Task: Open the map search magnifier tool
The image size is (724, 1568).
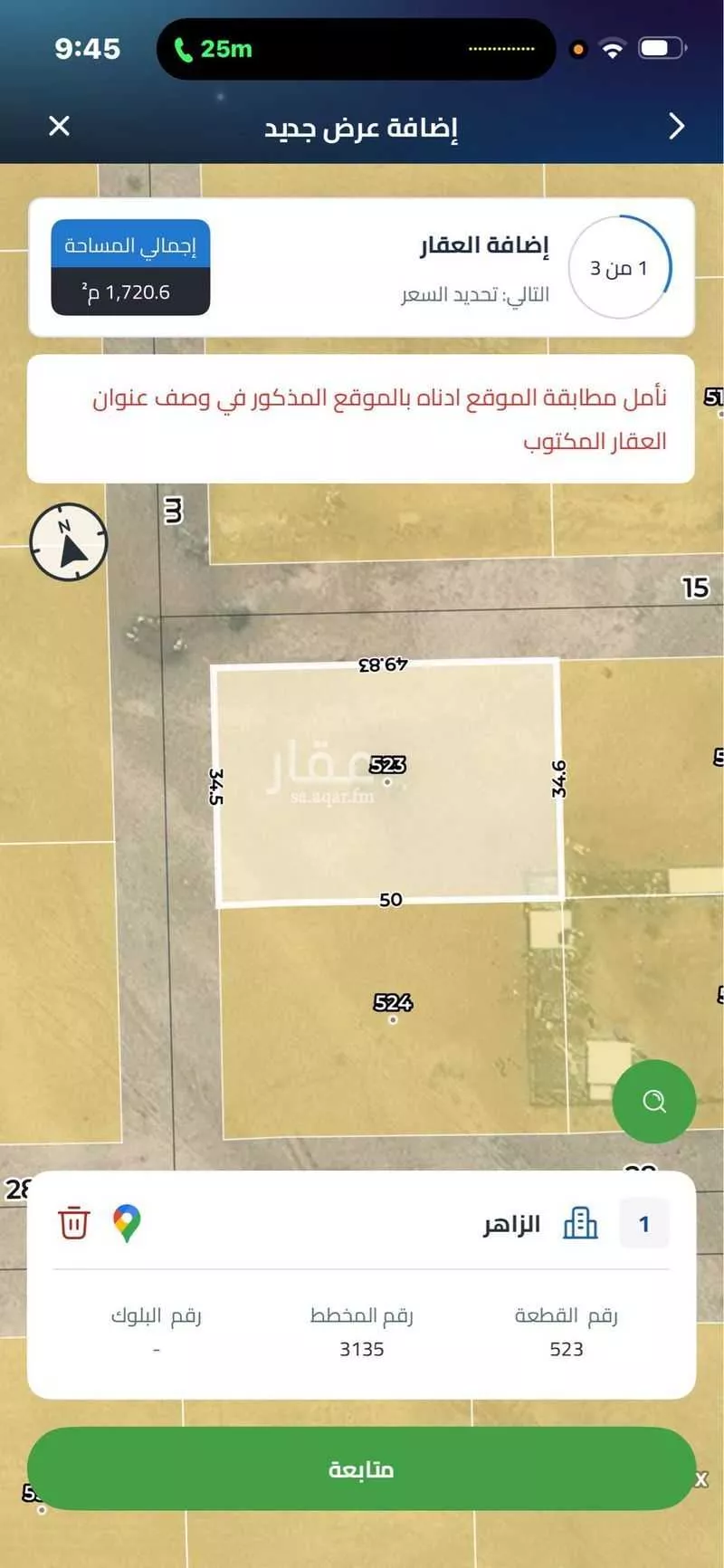Action: coord(654,1101)
